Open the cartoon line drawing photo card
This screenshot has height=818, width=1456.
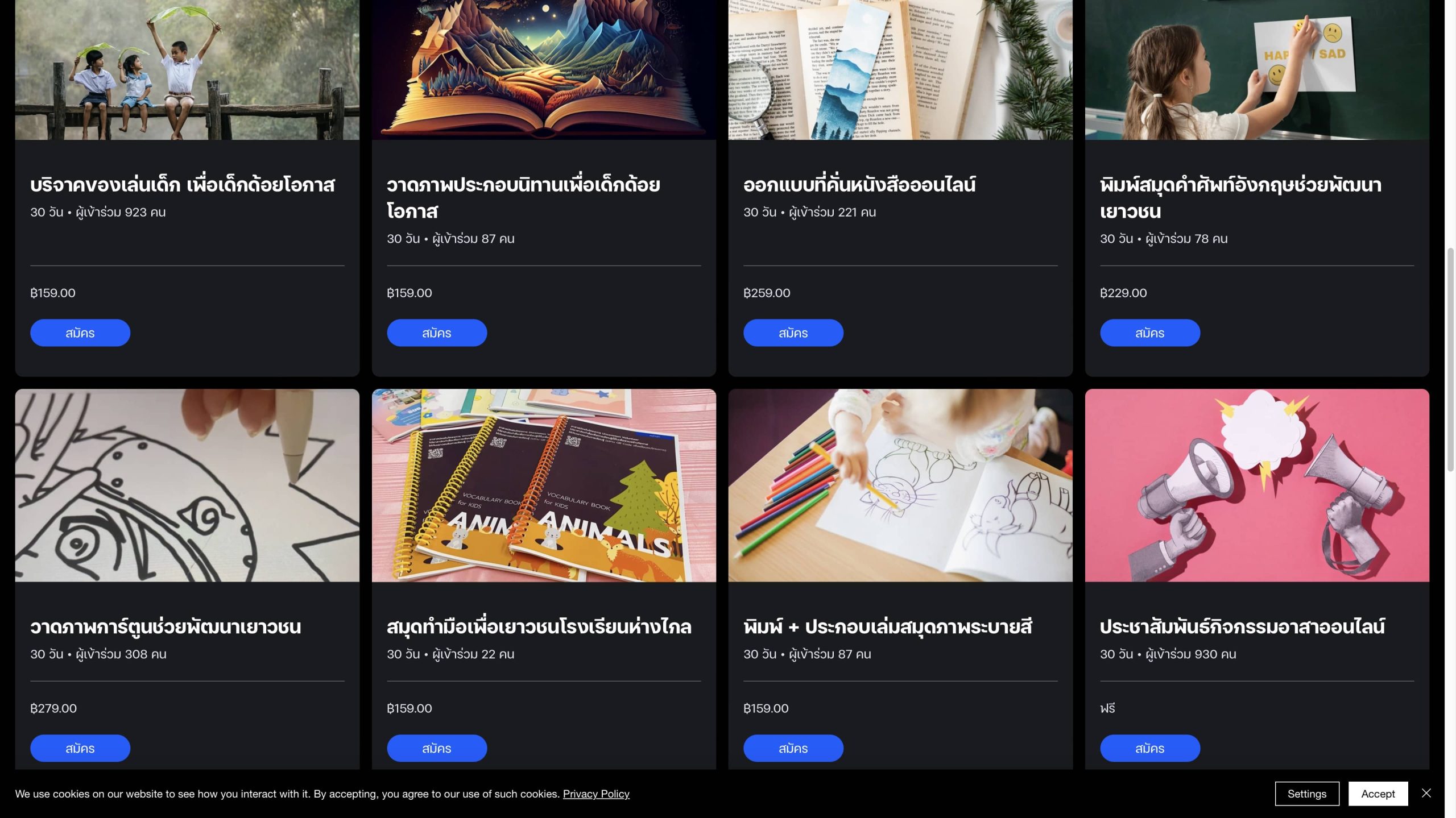point(187,485)
